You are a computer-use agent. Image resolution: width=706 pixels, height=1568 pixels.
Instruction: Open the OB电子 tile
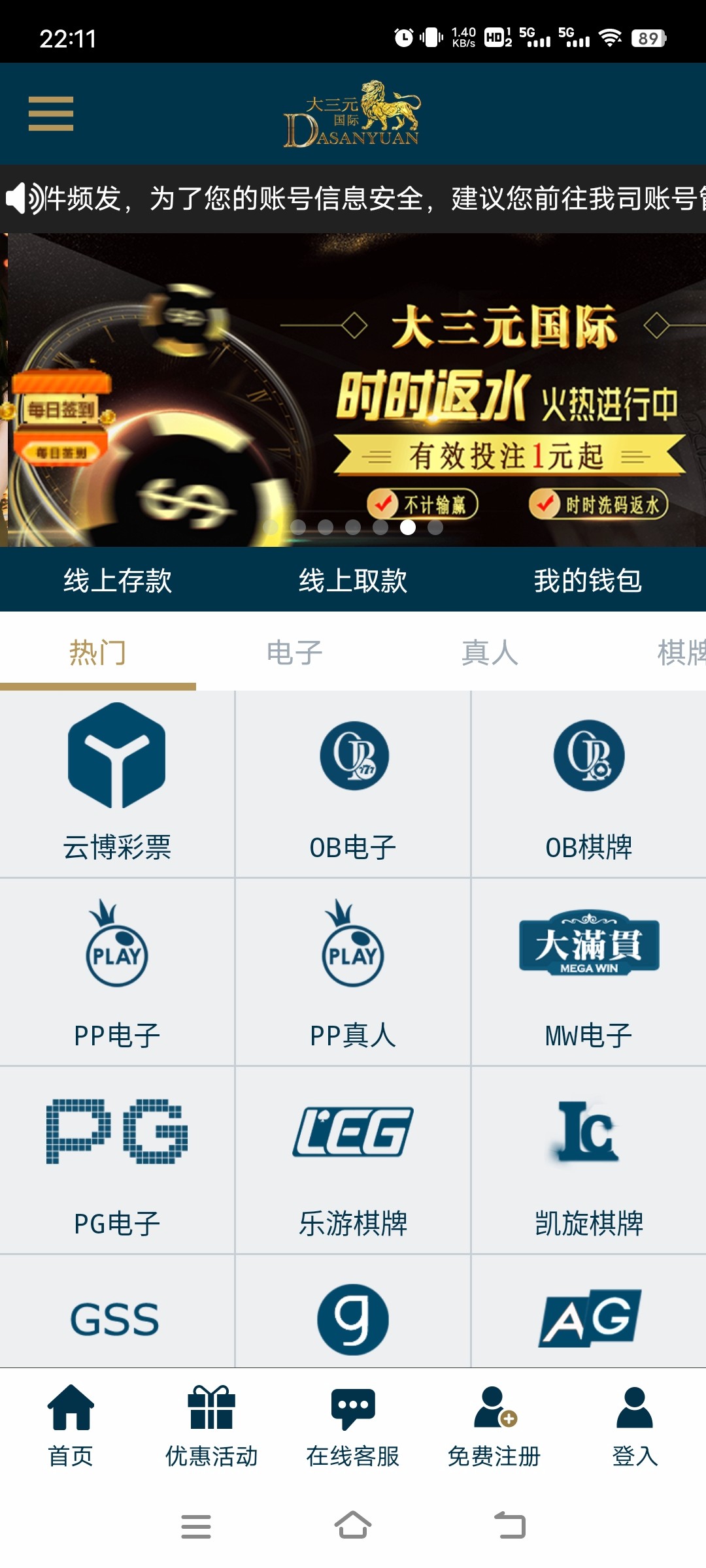pyautogui.click(x=353, y=784)
